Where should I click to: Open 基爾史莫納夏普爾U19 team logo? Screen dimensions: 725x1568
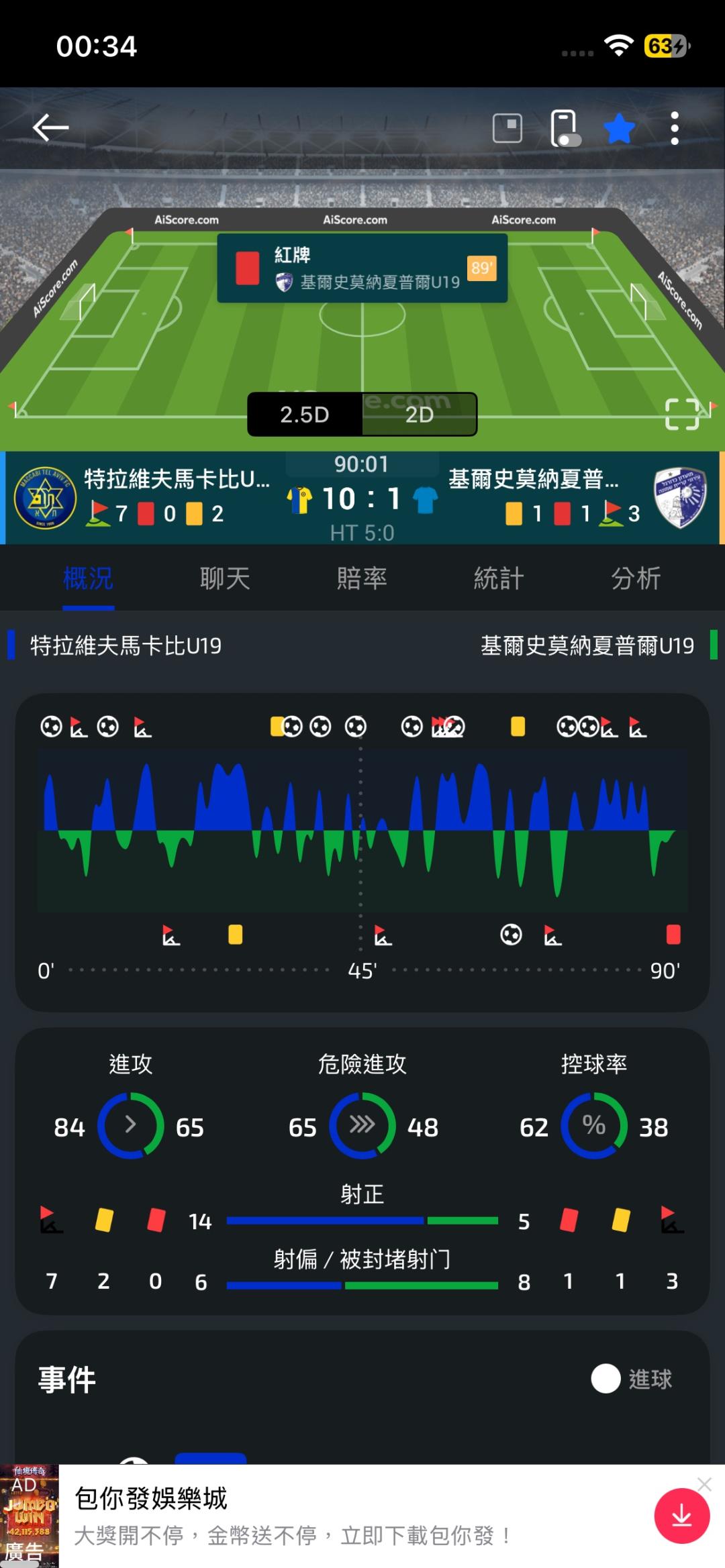[x=681, y=498]
